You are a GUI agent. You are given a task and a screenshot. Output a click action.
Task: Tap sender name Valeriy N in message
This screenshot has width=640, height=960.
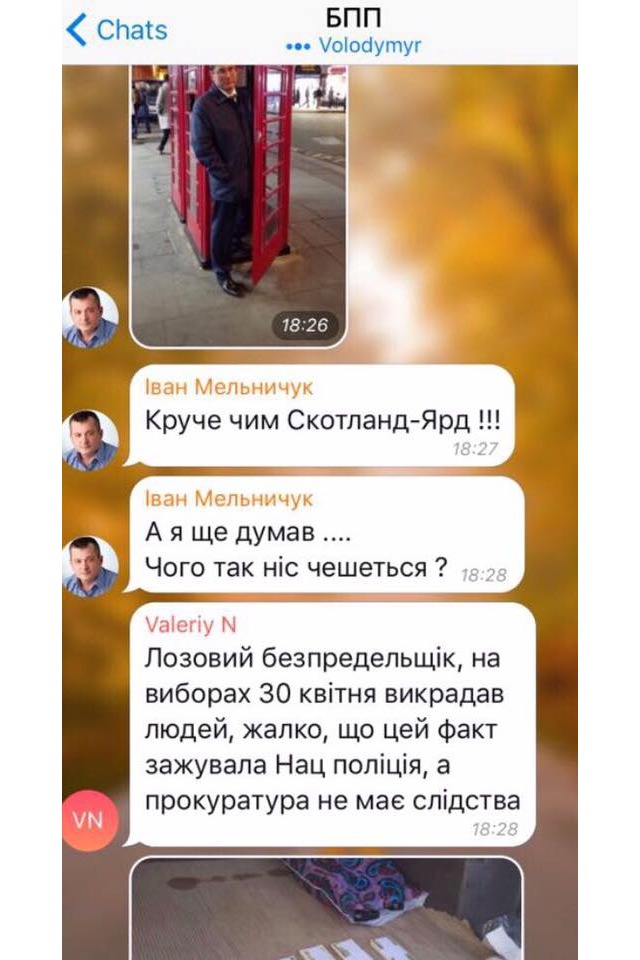click(x=190, y=625)
